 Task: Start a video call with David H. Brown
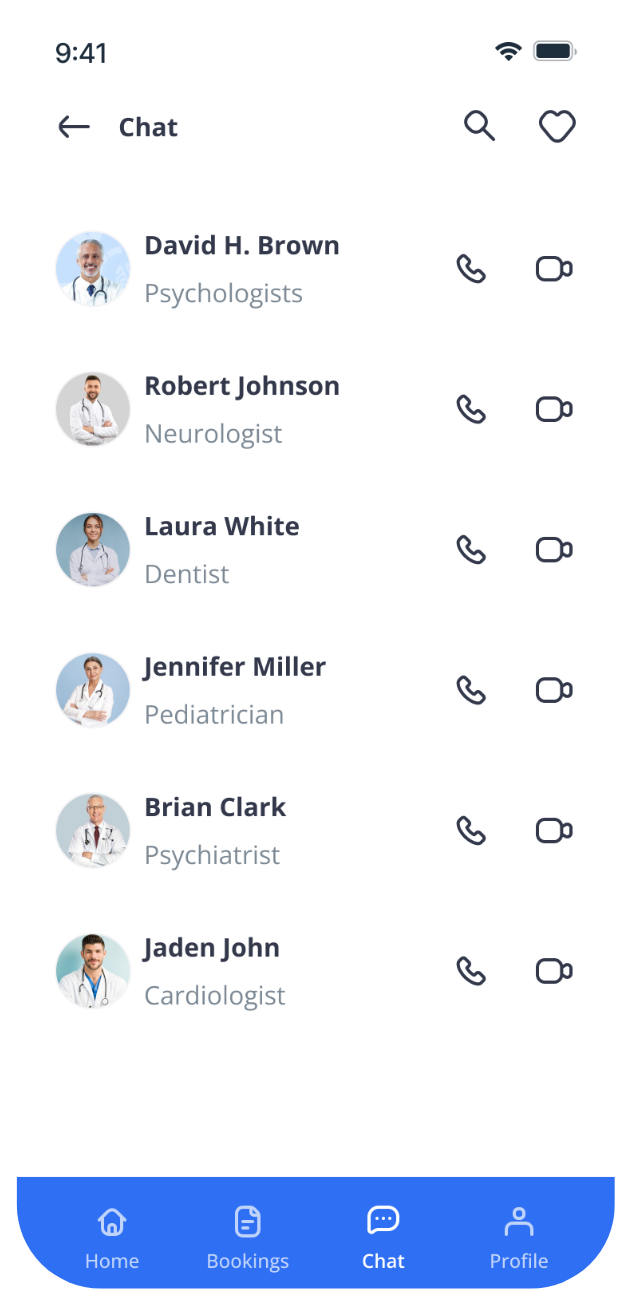click(553, 269)
